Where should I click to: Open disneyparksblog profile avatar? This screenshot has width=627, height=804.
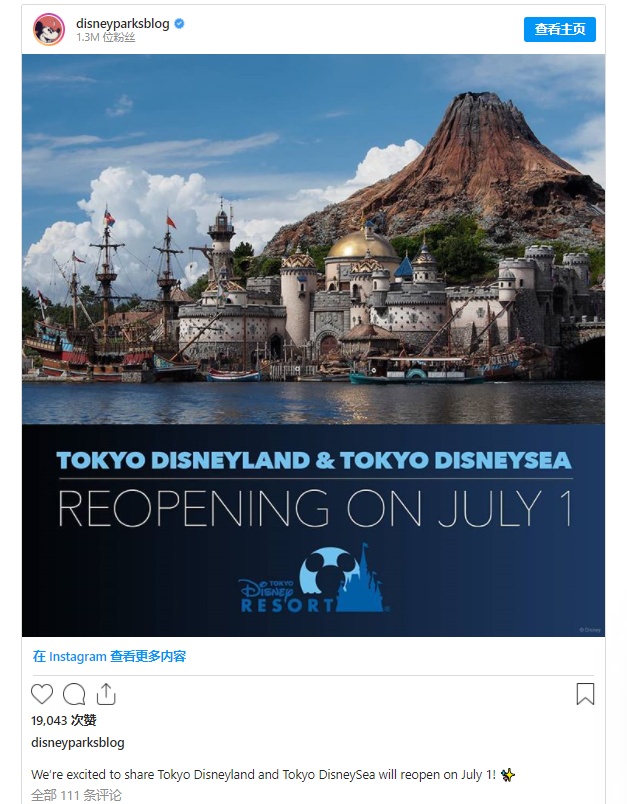48,29
